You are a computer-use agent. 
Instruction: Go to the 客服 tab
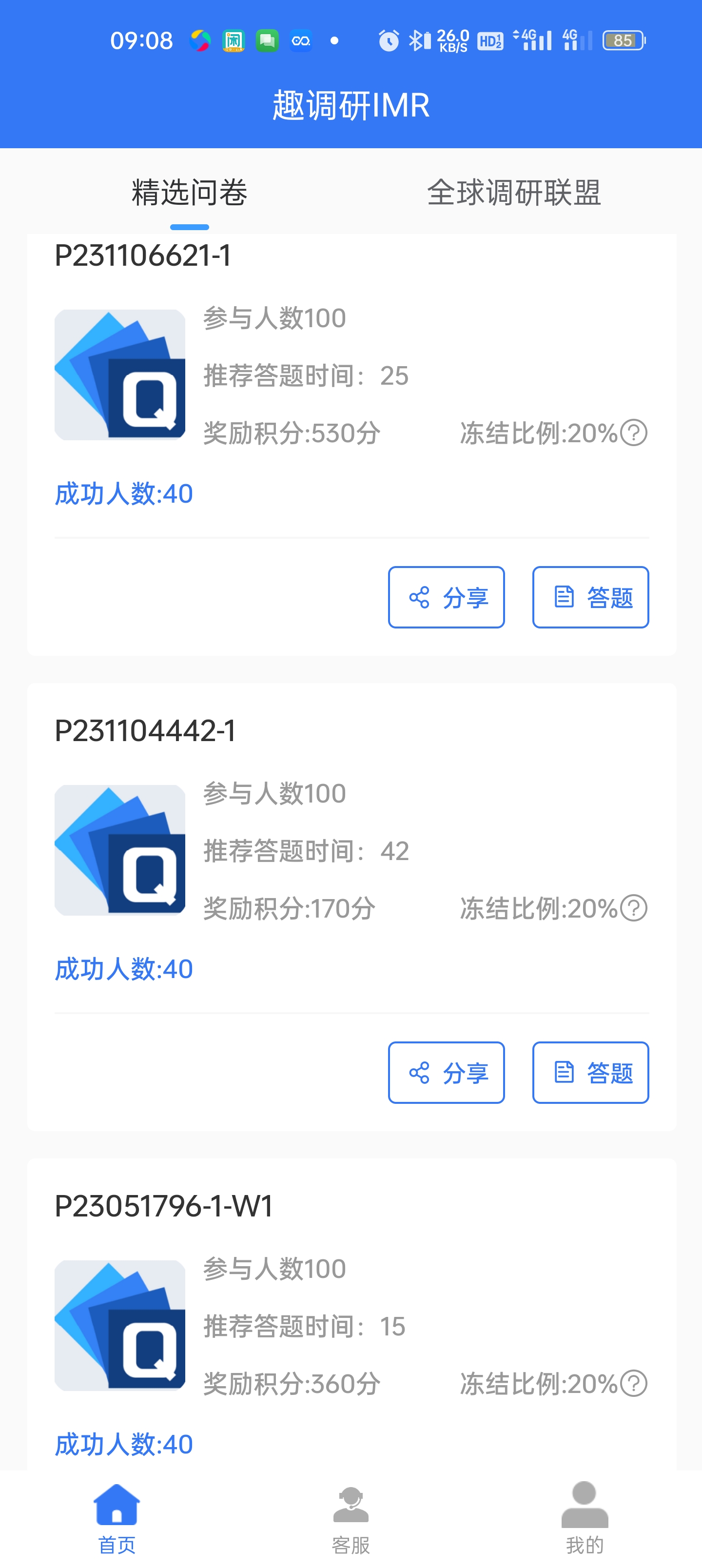[x=351, y=1519]
